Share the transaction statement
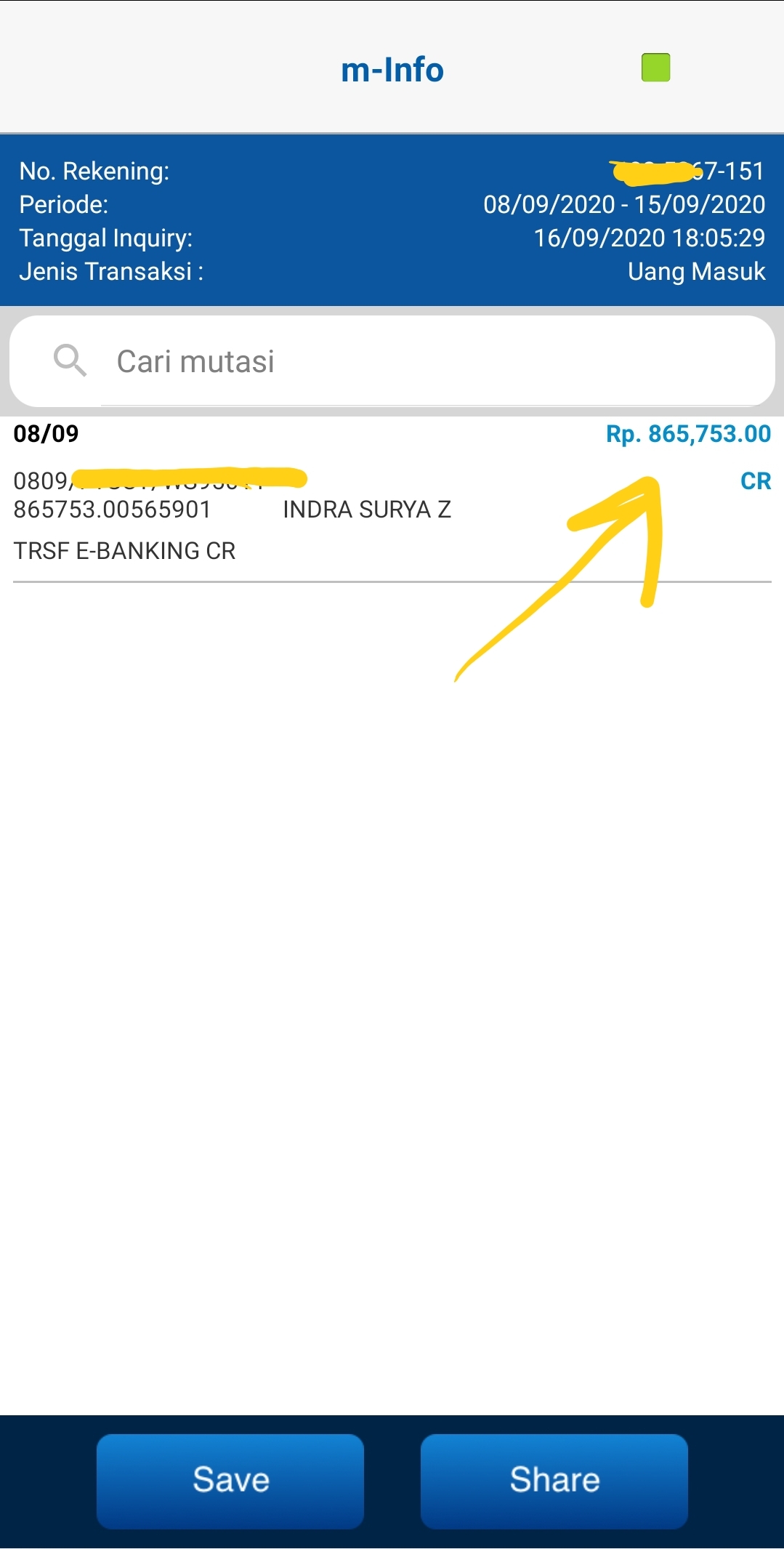The width and height of the screenshot is (784, 1549). click(554, 1481)
